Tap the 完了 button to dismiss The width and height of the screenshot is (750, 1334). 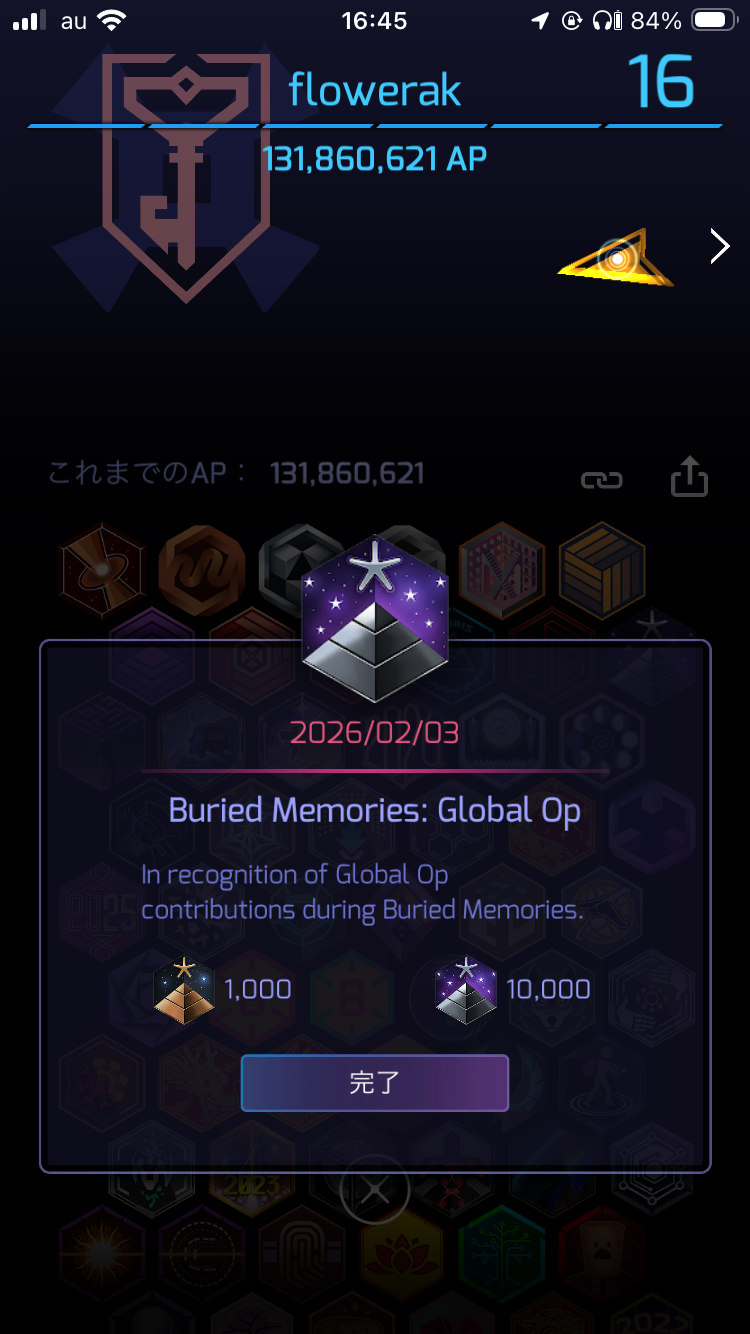click(374, 1083)
